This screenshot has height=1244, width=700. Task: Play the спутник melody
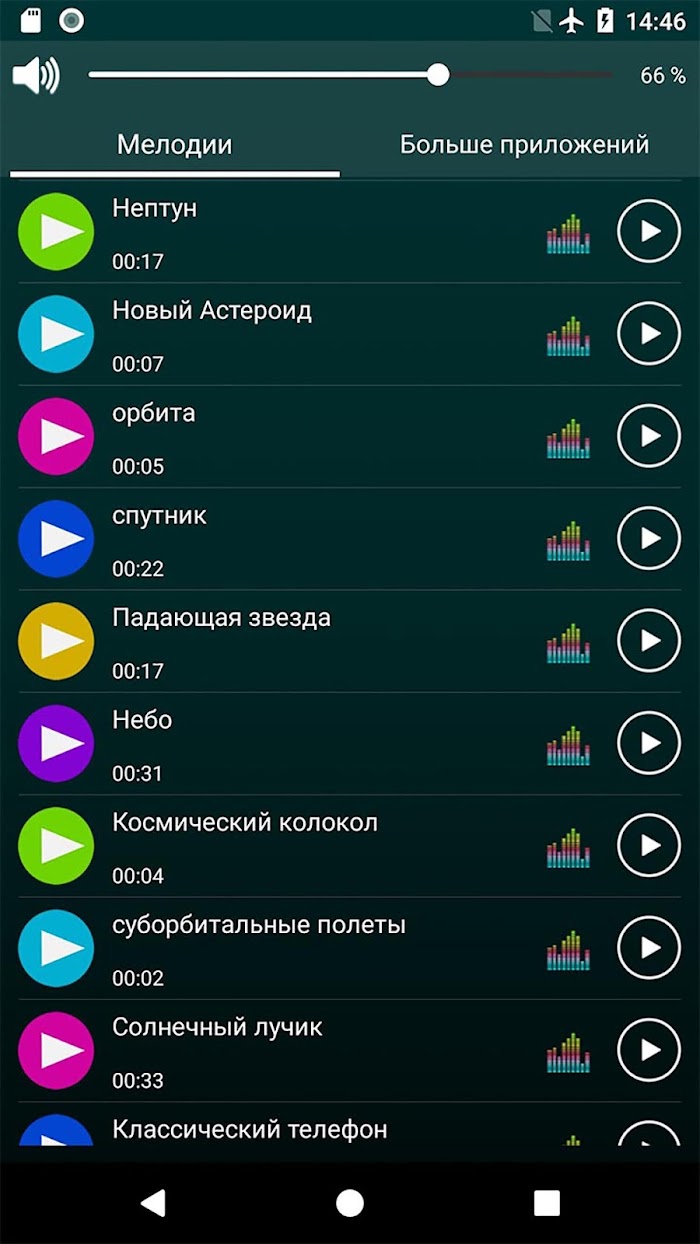click(56, 539)
